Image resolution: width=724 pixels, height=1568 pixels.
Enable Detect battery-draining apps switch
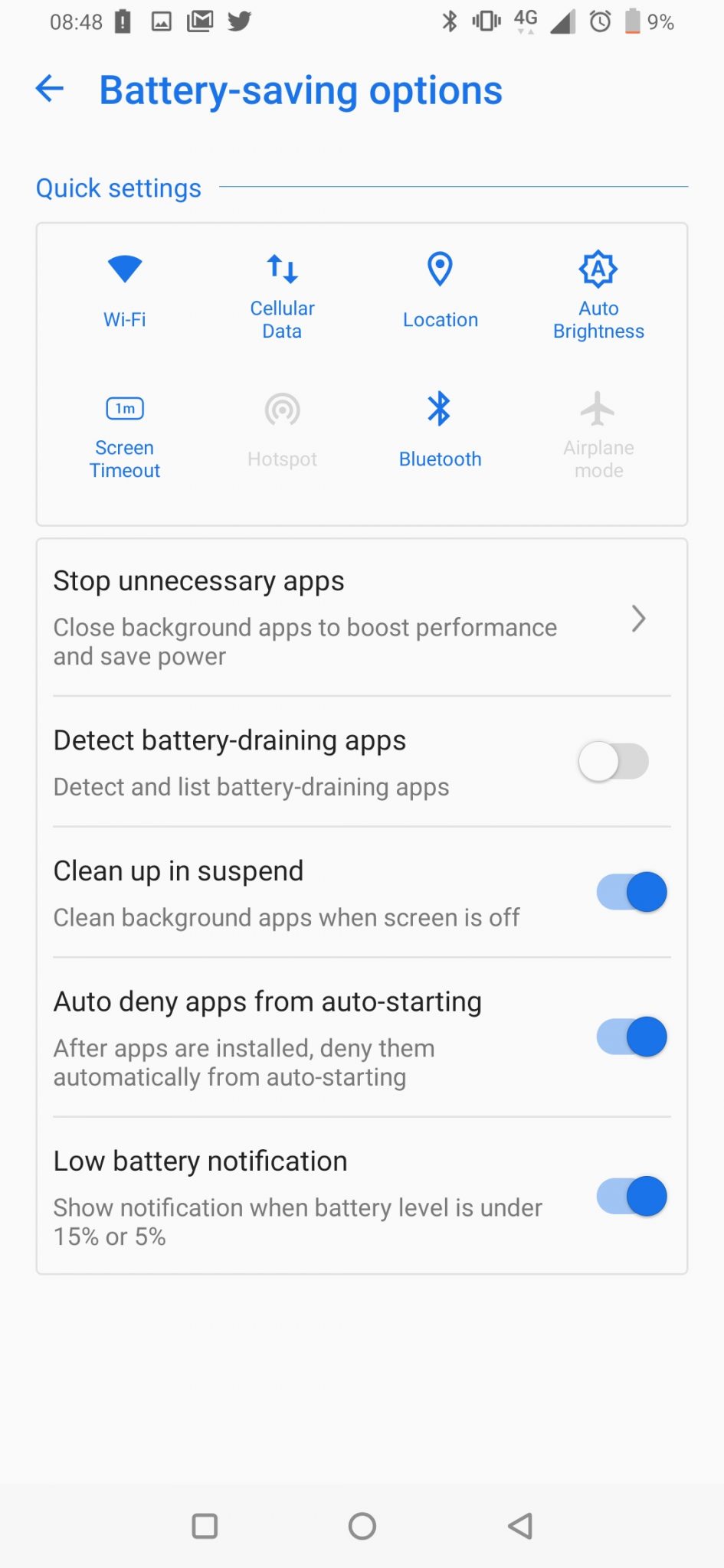click(x=614, y=762)
